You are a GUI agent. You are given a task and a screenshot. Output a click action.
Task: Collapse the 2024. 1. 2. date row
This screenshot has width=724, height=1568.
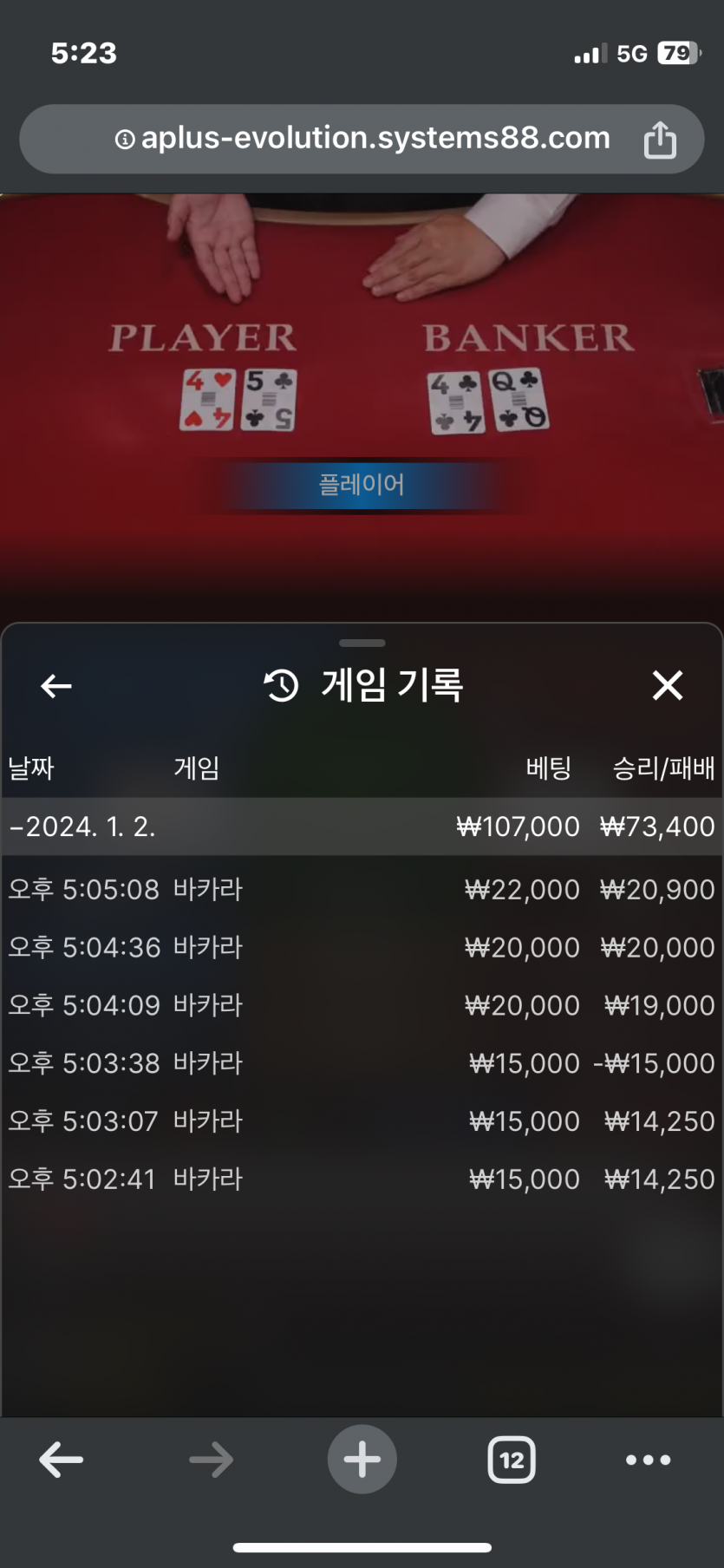[x=362, y=826]
